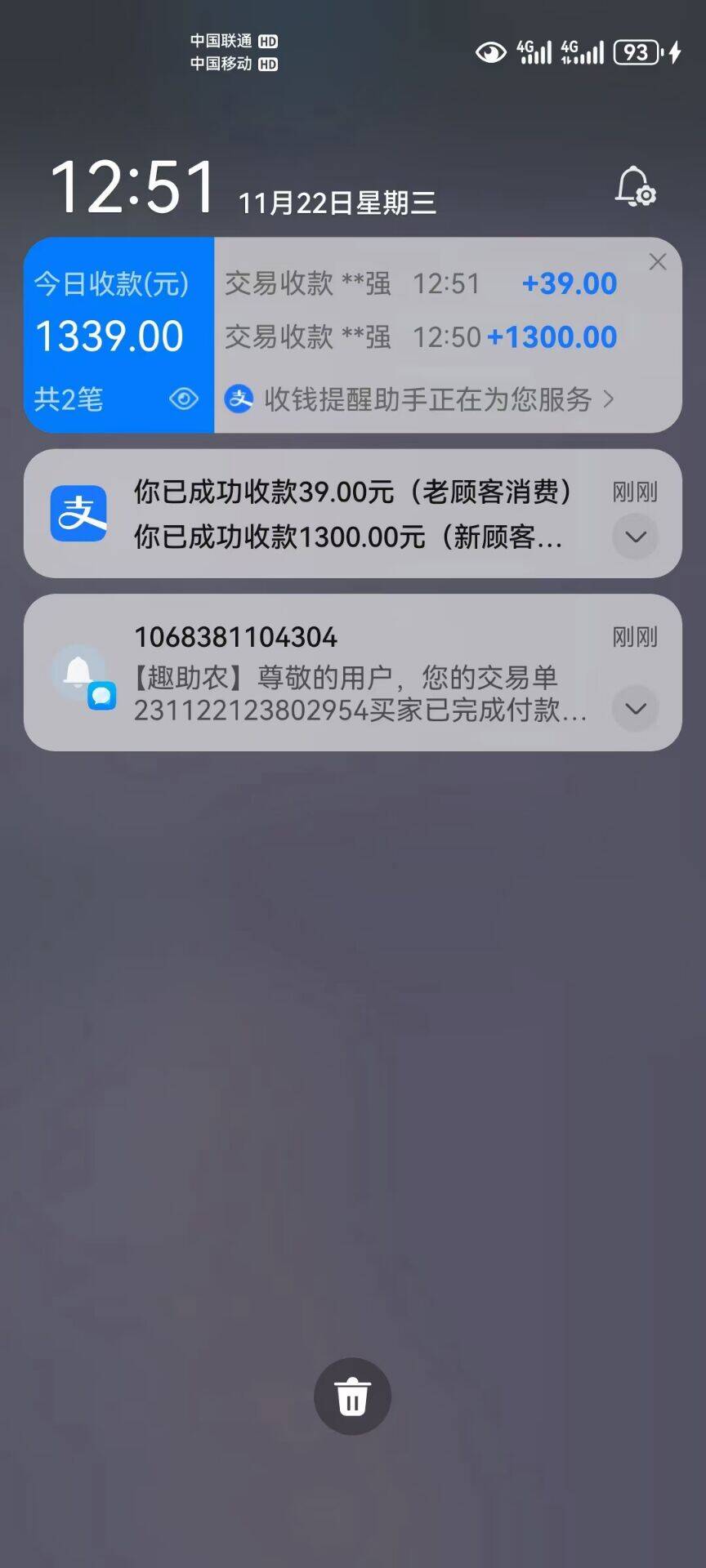Screen dimensions: 706x1568
Task: Open the Alipay payment received notification
Action: [351, 514]
